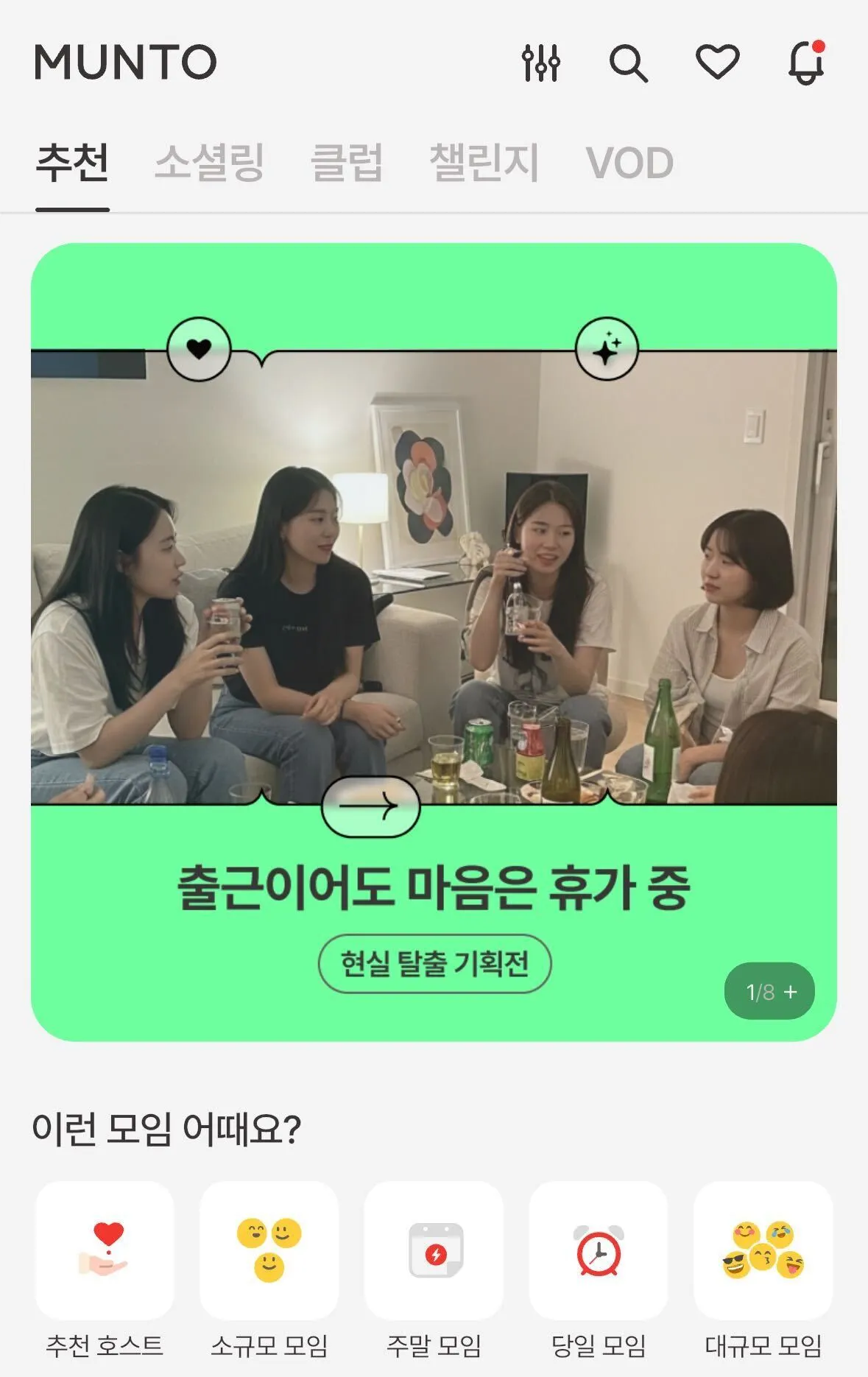Image resolution: width=868 pixels, height=1377 pixels.
Task: Open the notifications bell
Action: (805, 63)
